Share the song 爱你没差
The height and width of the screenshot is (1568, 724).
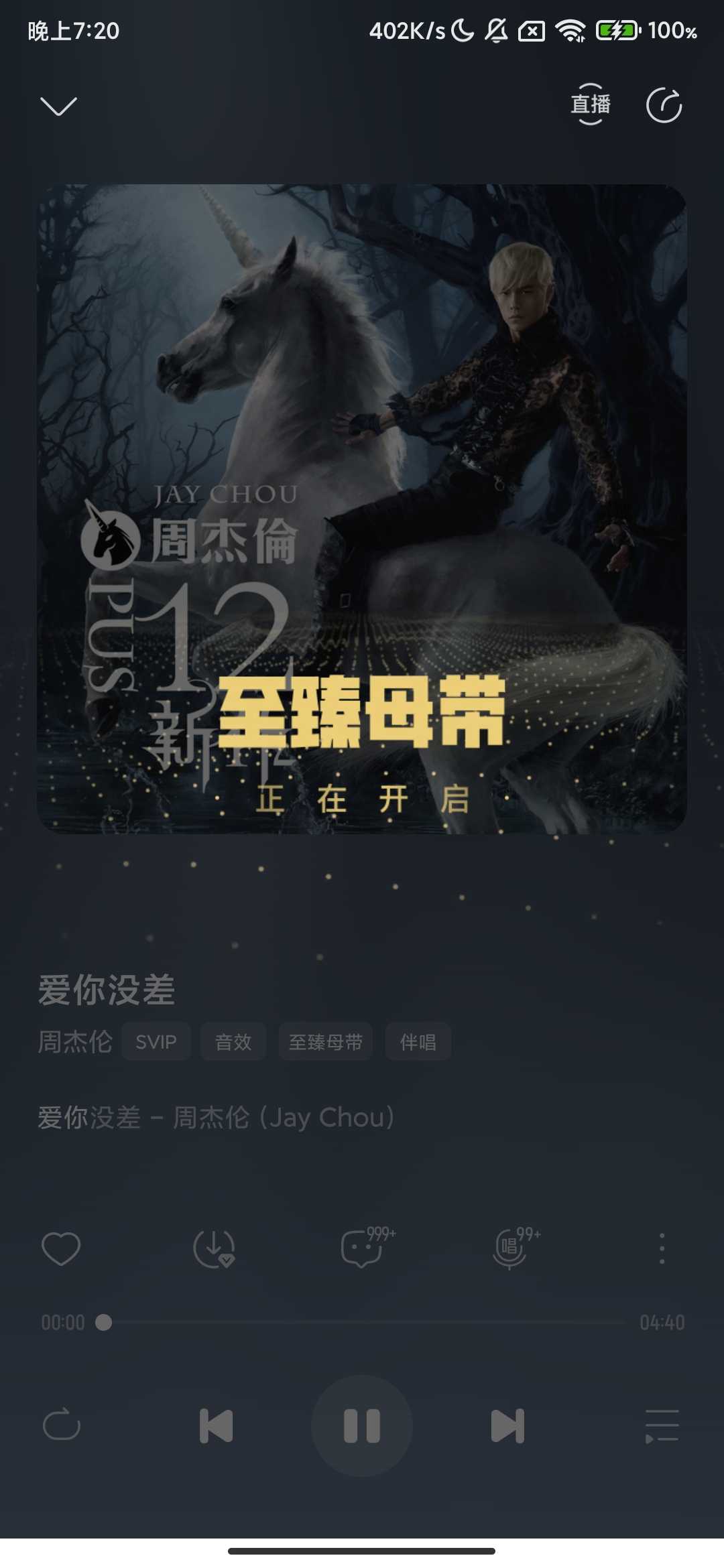pyautogui.click(x=664, y=106)
